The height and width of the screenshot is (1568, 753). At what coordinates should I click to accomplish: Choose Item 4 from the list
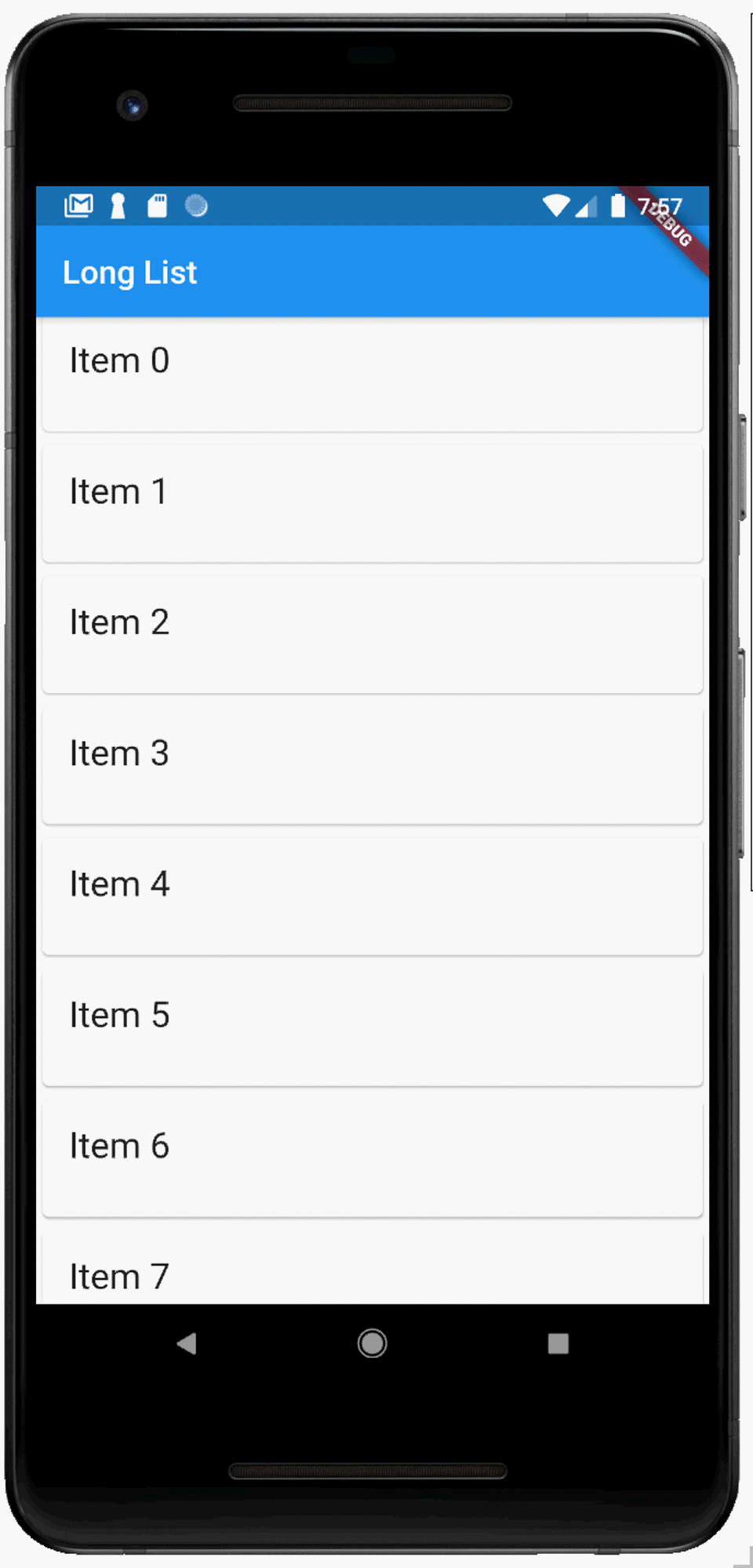(x=372, y=896)
